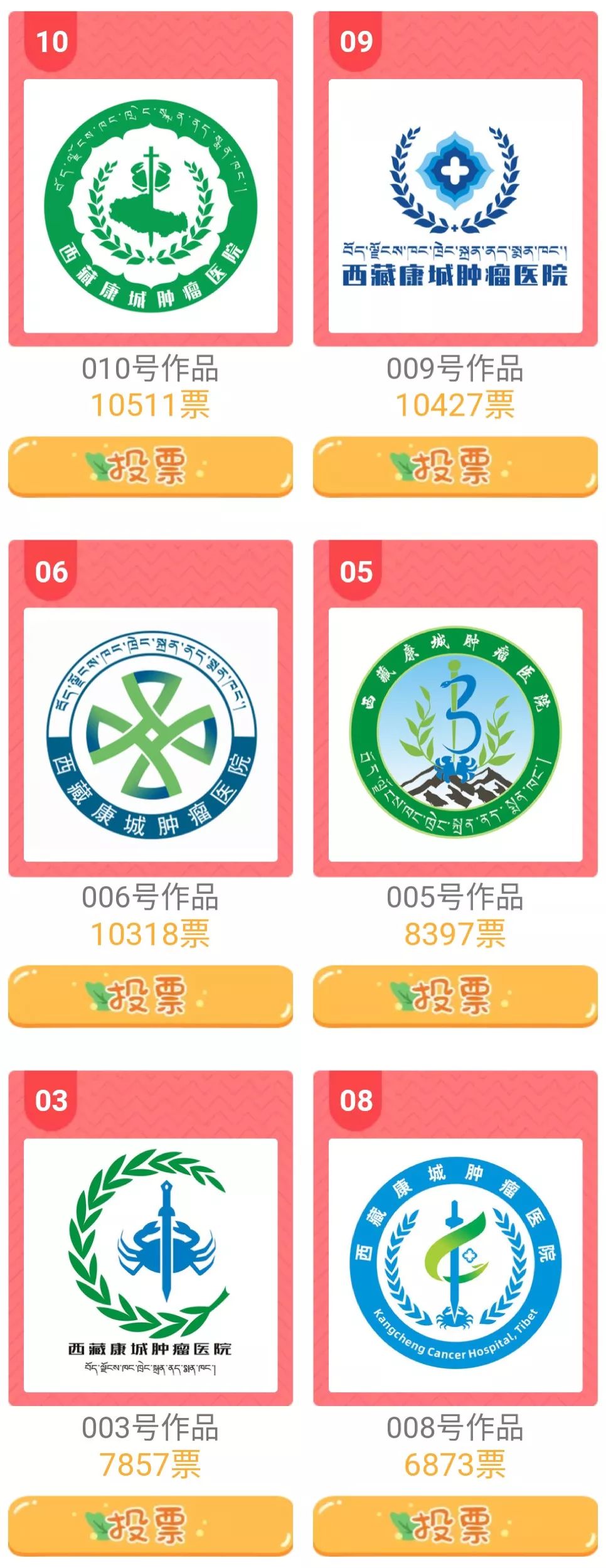The height and width of the screenshot is (1568, 606).
Task: Open the 010号作品 logo card
Action: [x=151, y=206]
